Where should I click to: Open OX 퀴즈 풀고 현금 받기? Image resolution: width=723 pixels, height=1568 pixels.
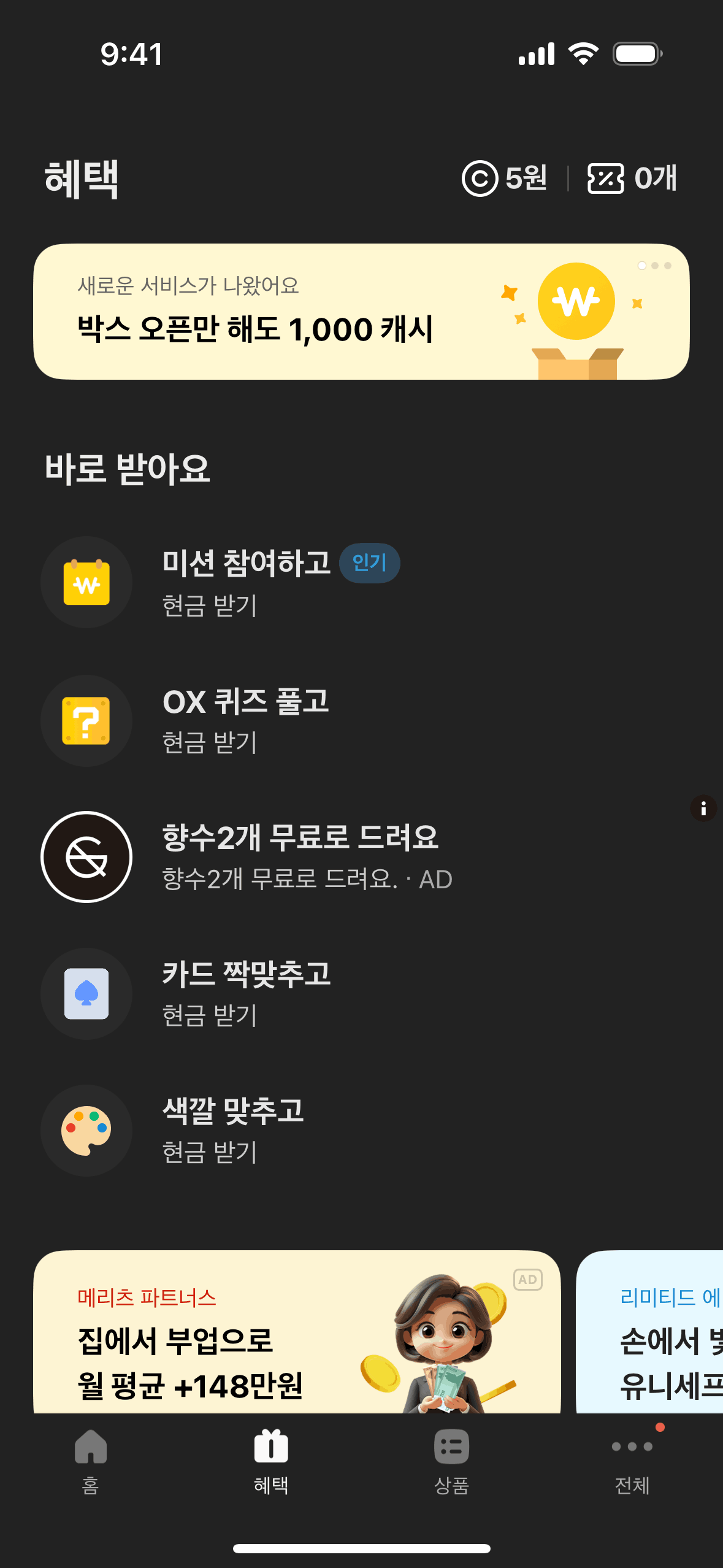click(245, 720)
